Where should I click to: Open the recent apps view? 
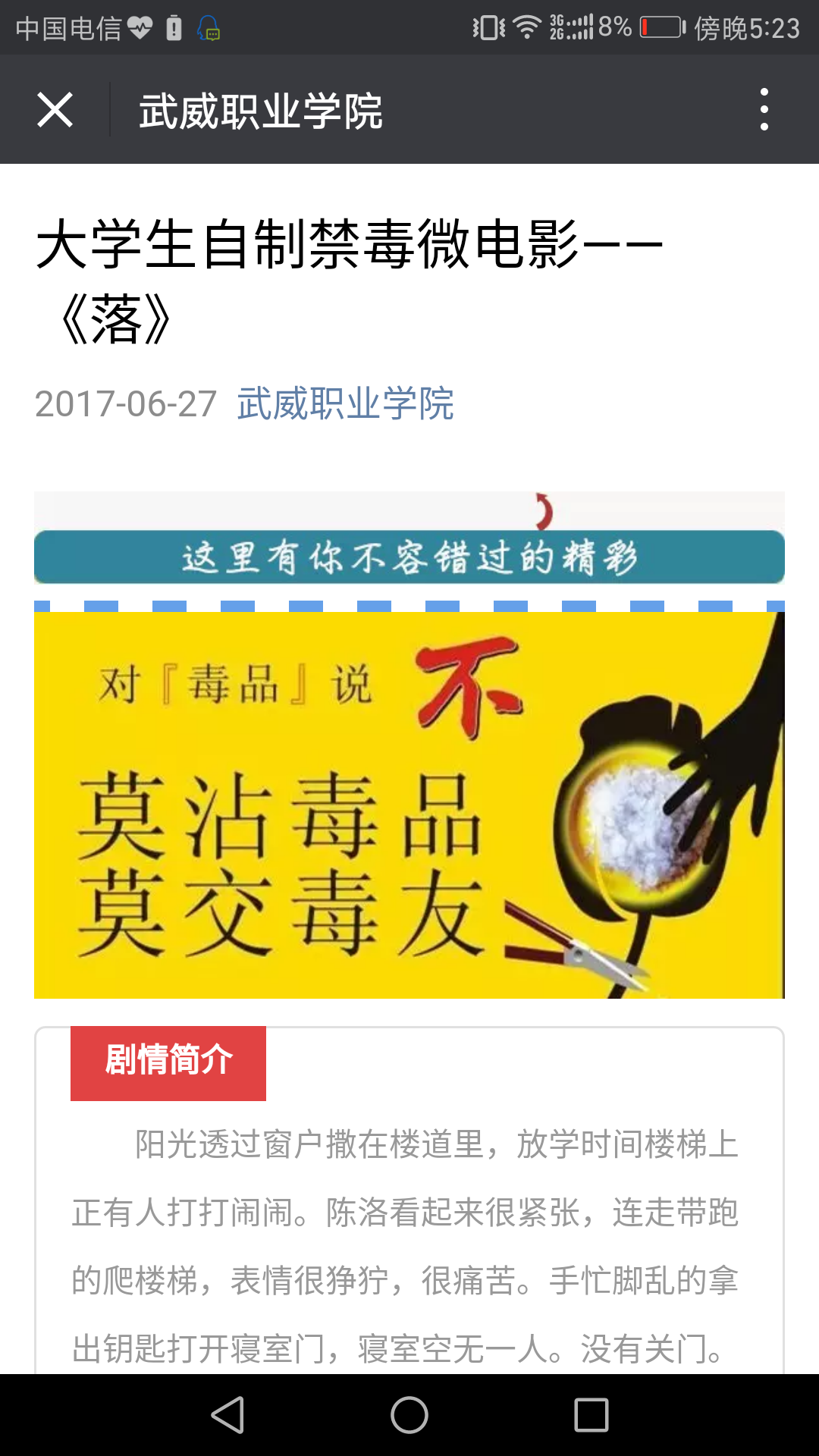[591, 1415]
